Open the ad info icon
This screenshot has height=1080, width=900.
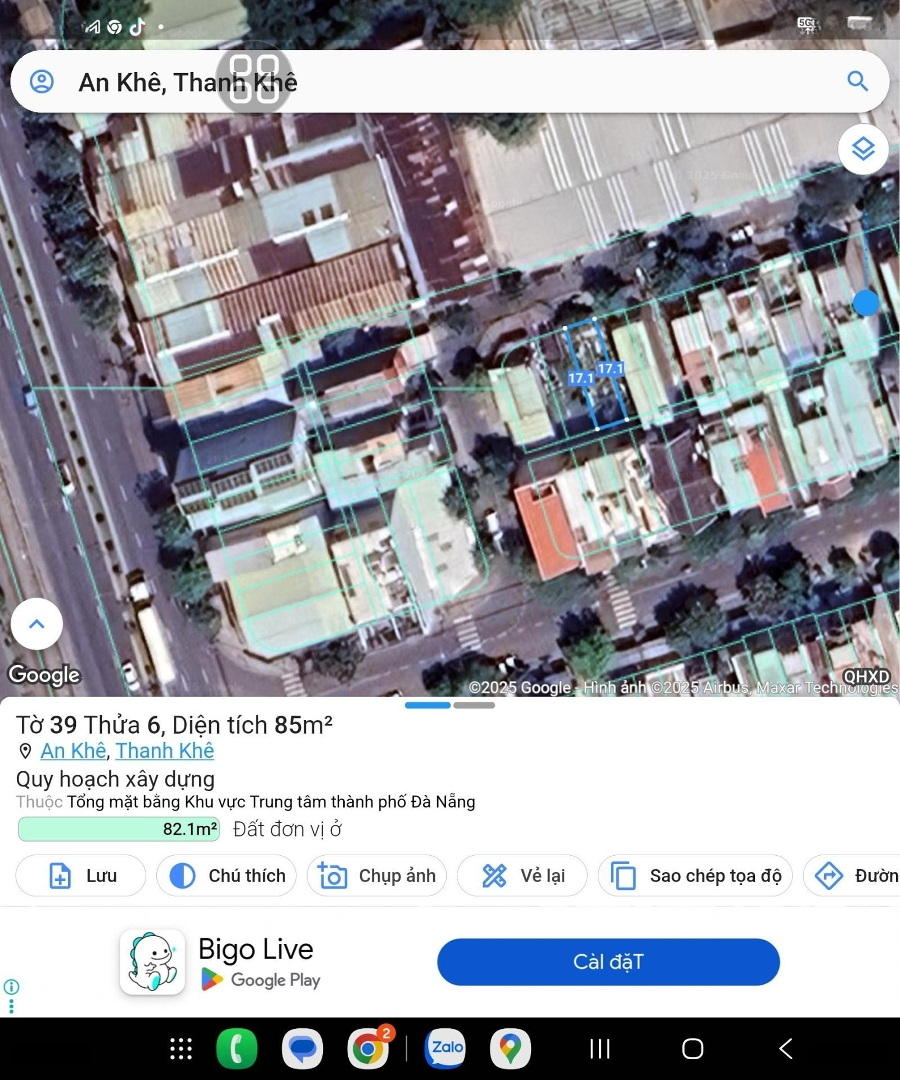[x=11, y=987]
